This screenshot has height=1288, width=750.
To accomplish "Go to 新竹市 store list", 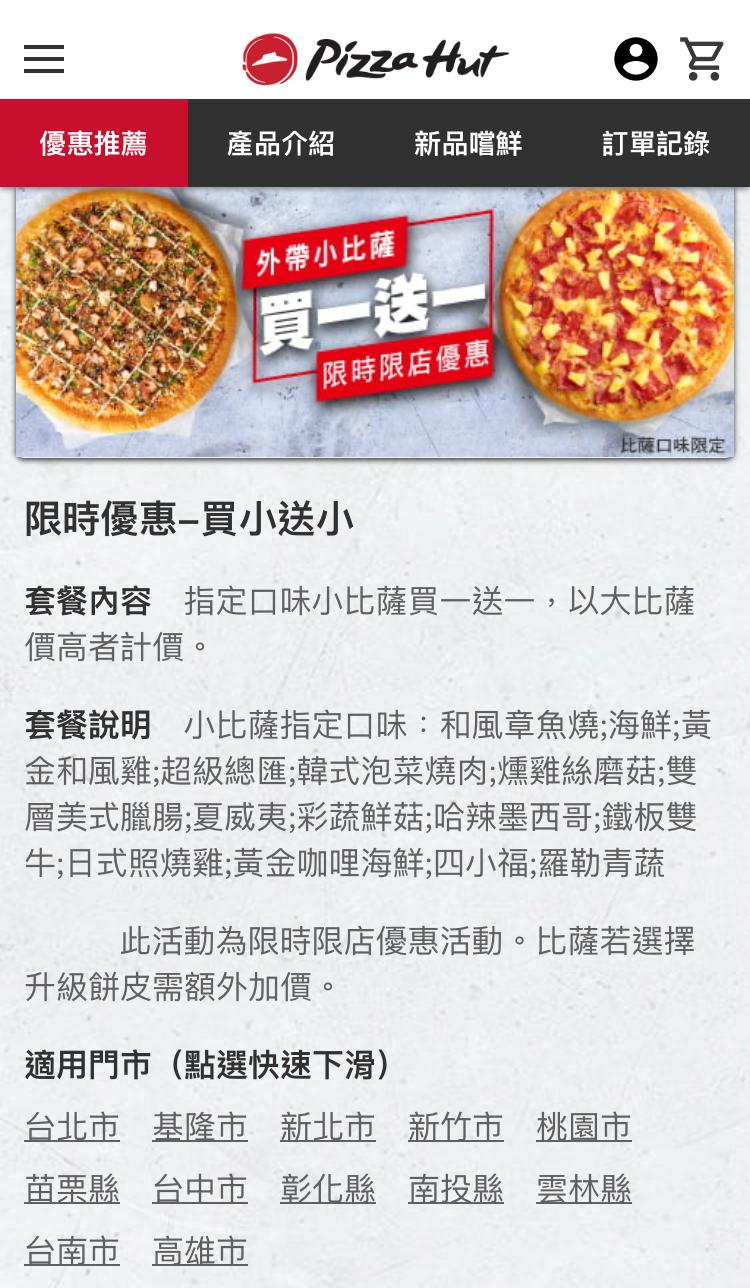I will (x=456, y=1127).
